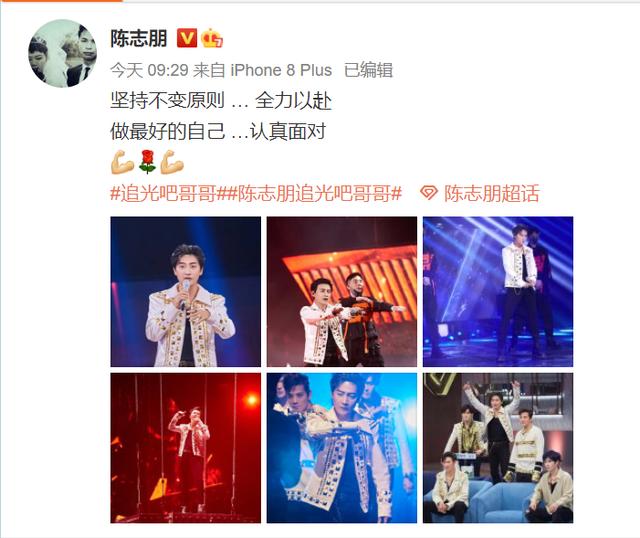View close-up photo of embellished jacket

coord(341,447)
